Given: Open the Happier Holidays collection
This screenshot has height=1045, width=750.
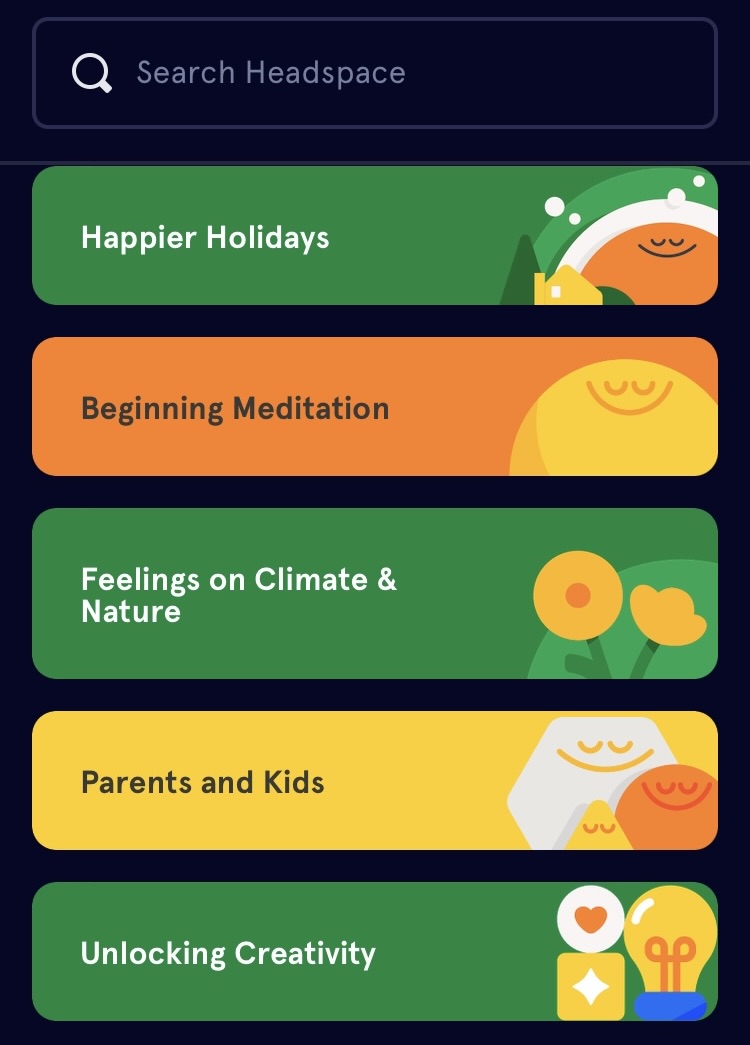Looking at the screenshot, I should (375, 235).
